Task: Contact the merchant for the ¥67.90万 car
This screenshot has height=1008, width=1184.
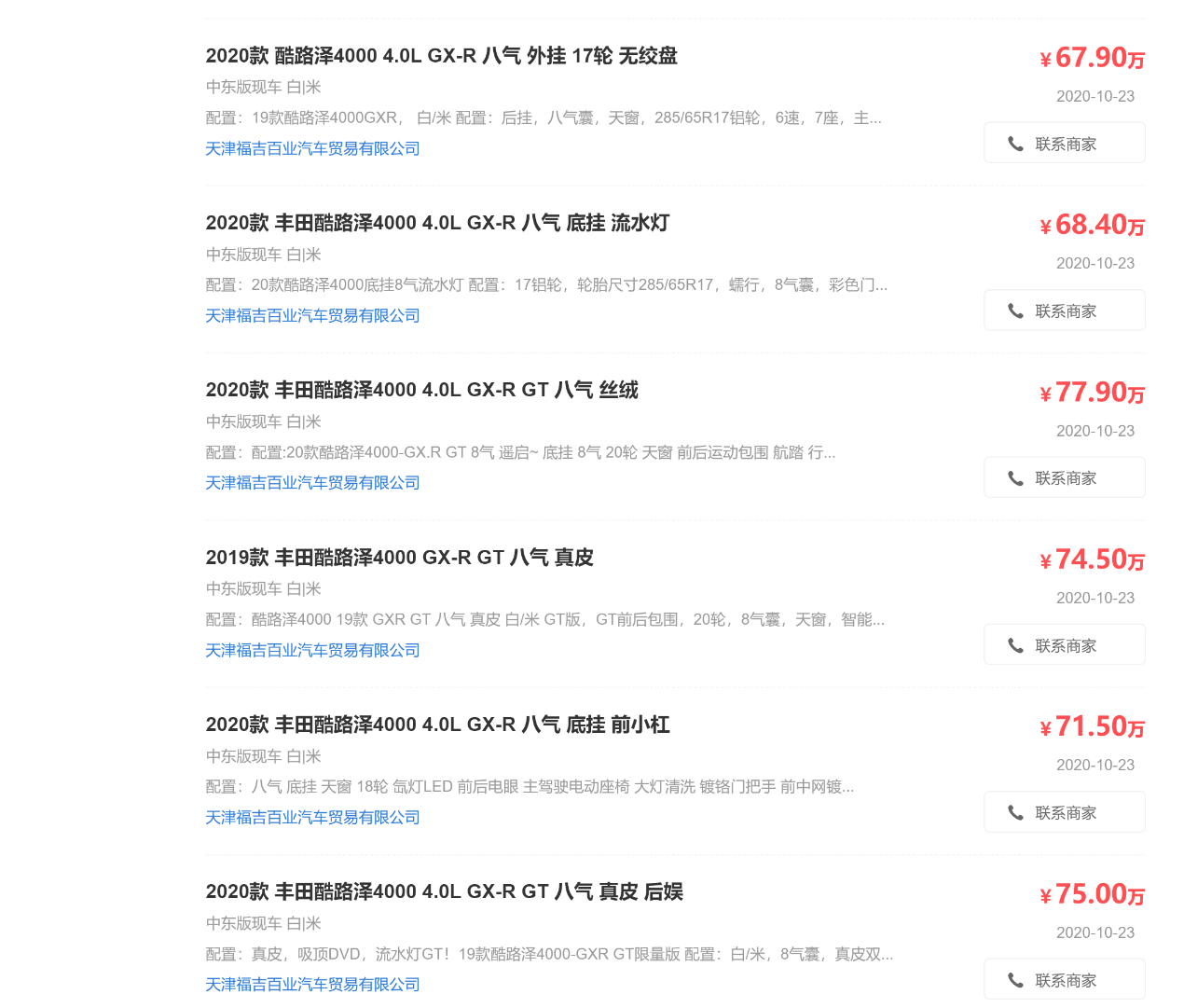Action: tap(1064, 144)
